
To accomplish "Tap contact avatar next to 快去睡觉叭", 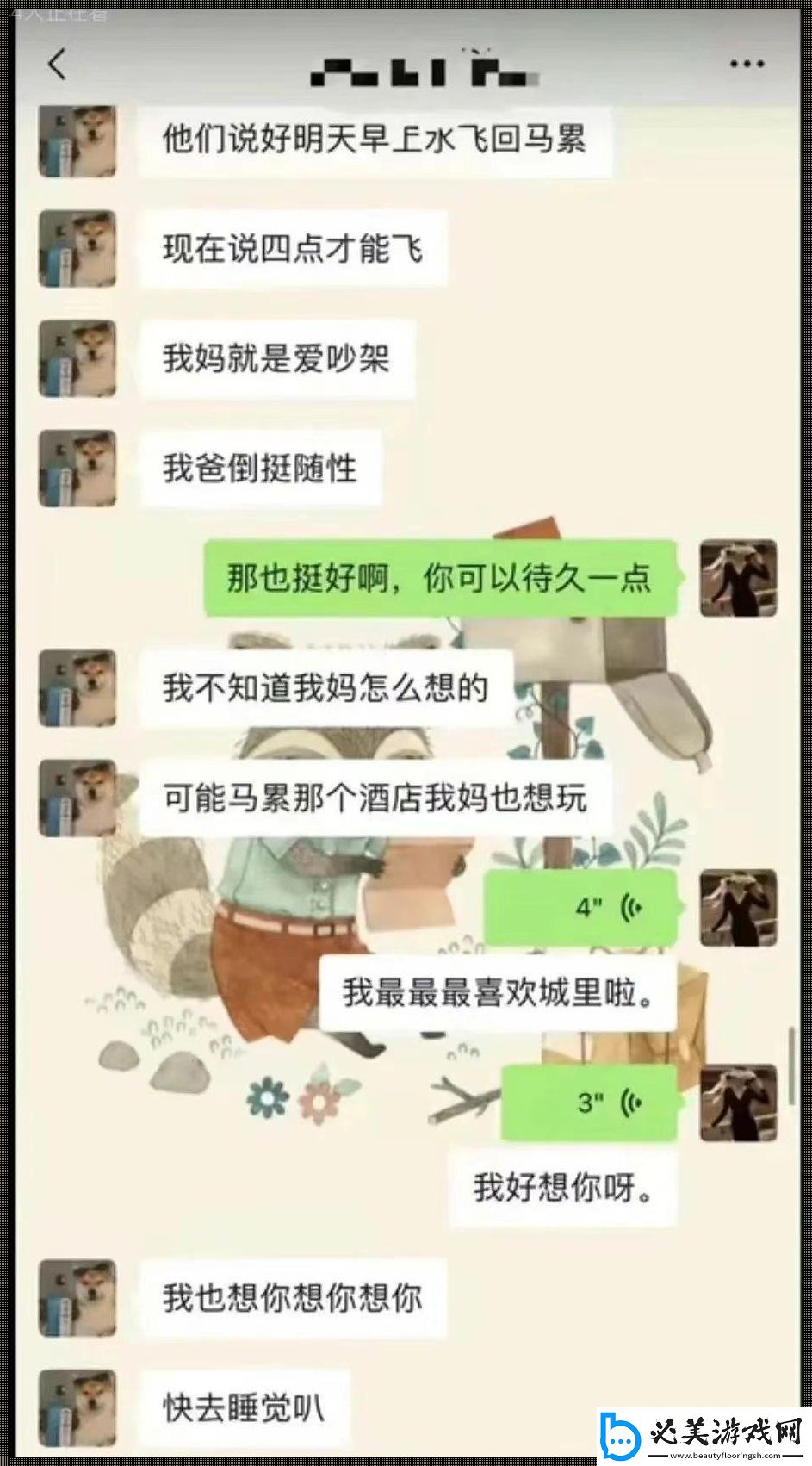I will 77,1407.
